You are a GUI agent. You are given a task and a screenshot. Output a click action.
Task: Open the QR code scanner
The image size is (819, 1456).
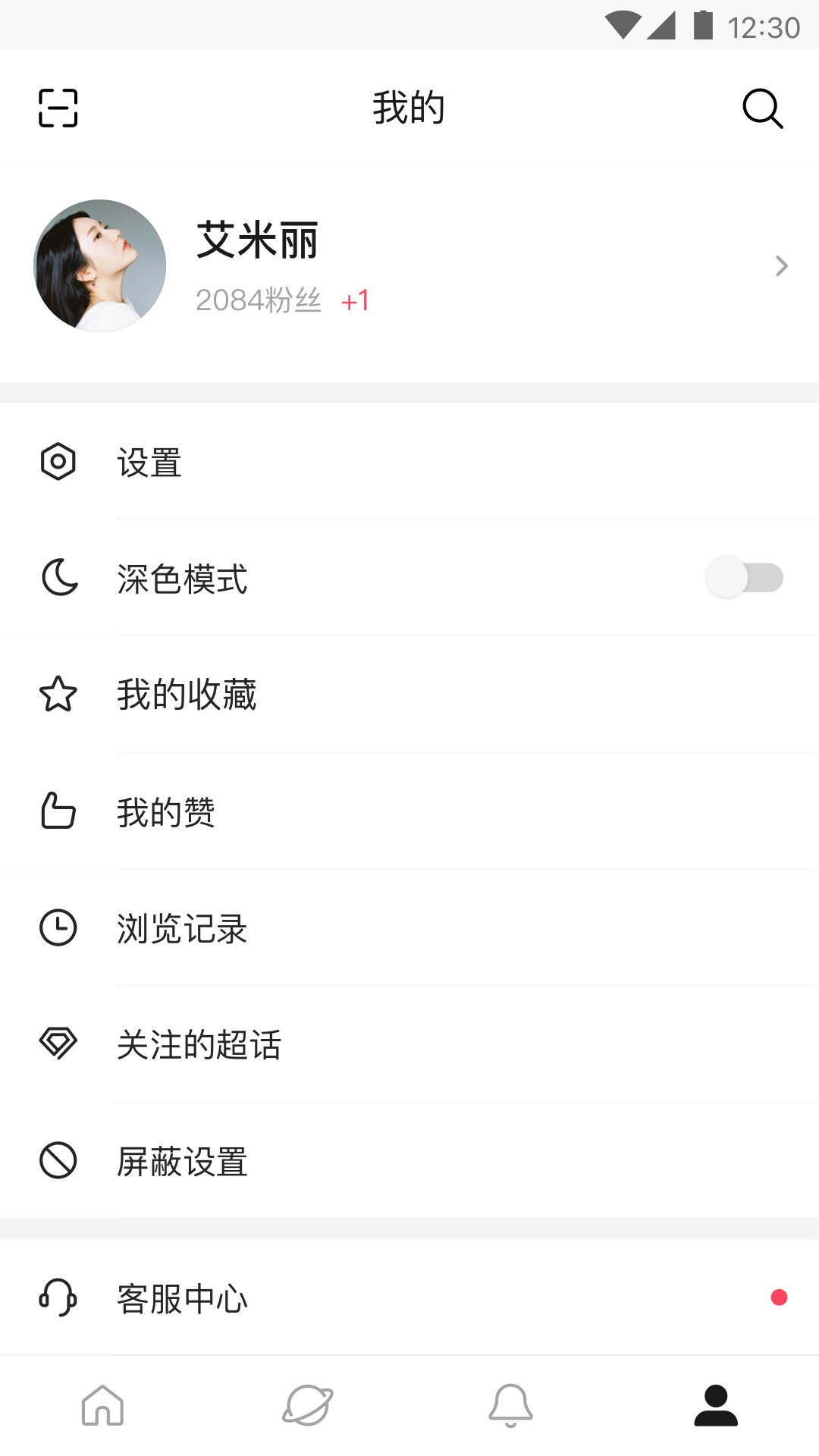point(58,108)
